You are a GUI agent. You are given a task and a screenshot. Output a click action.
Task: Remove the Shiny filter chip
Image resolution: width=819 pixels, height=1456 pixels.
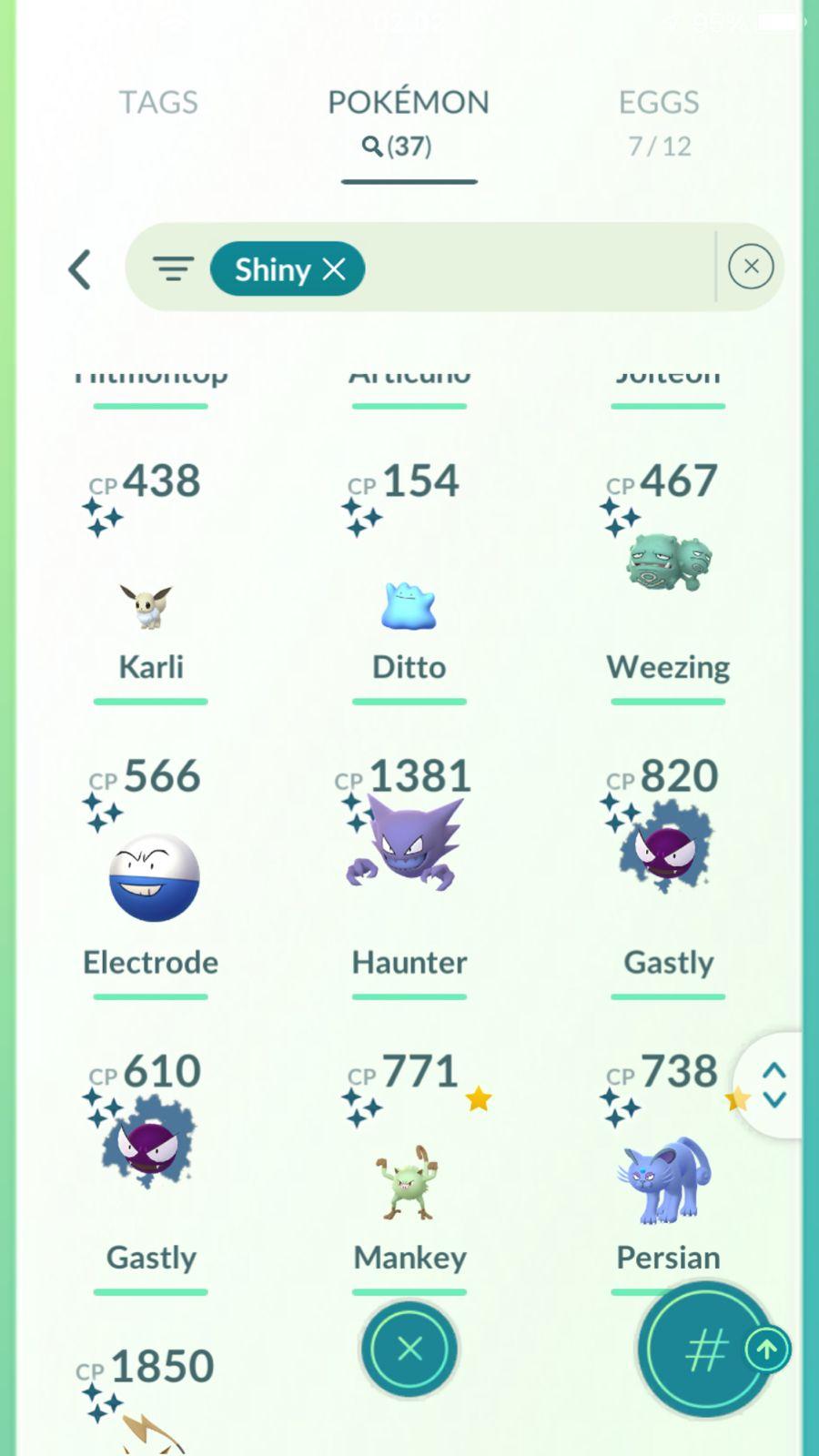click(334, 269)
